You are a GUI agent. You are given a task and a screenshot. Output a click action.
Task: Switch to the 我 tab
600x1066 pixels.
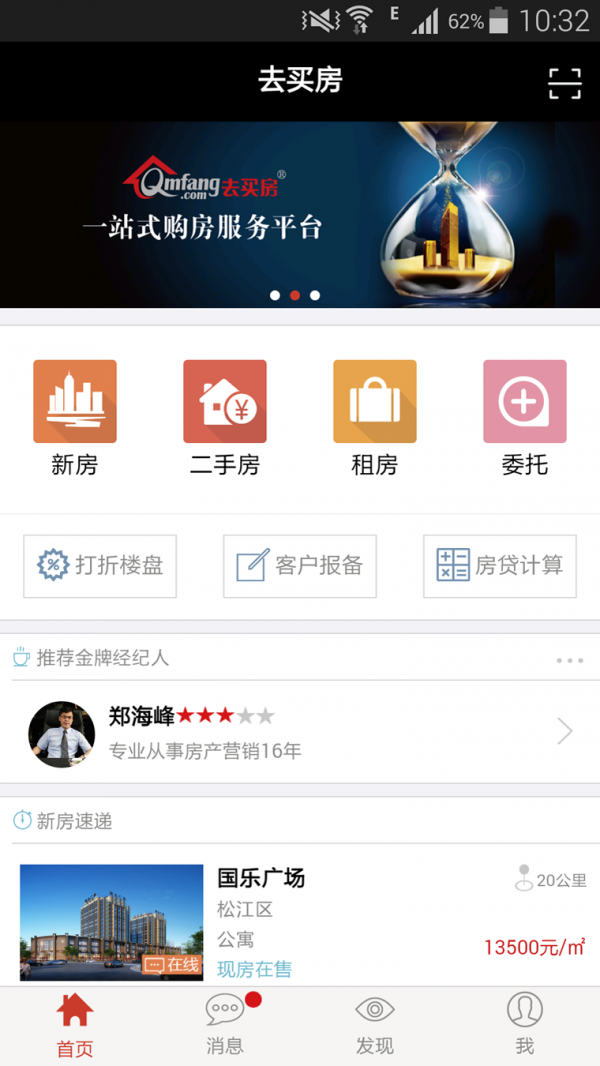[x=525, y=1026]
